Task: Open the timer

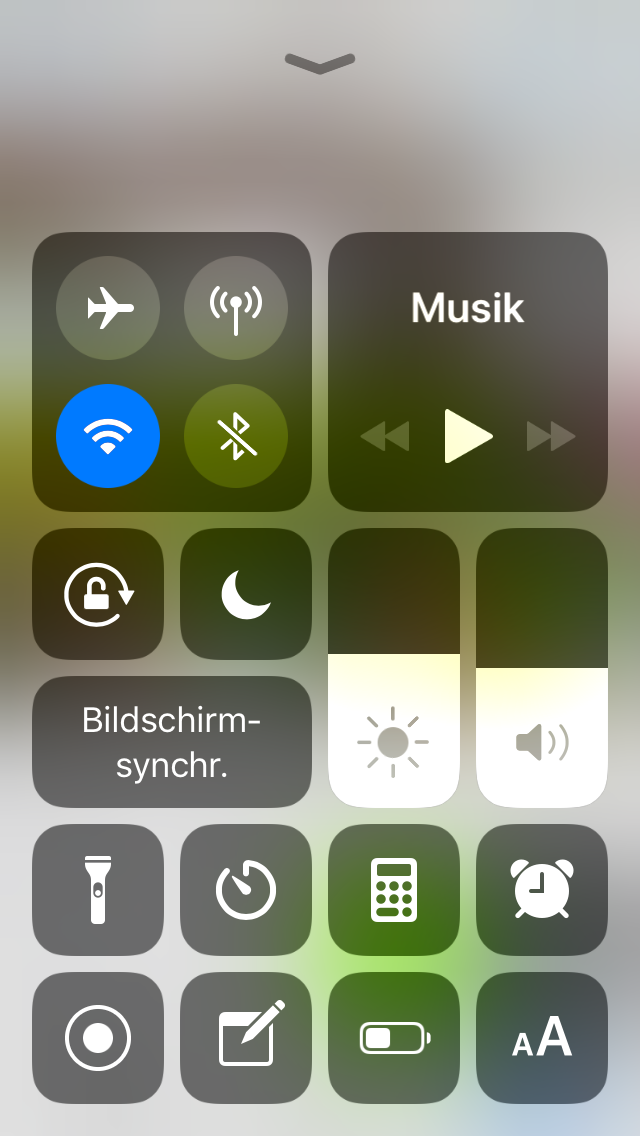Action: (246, 890)
